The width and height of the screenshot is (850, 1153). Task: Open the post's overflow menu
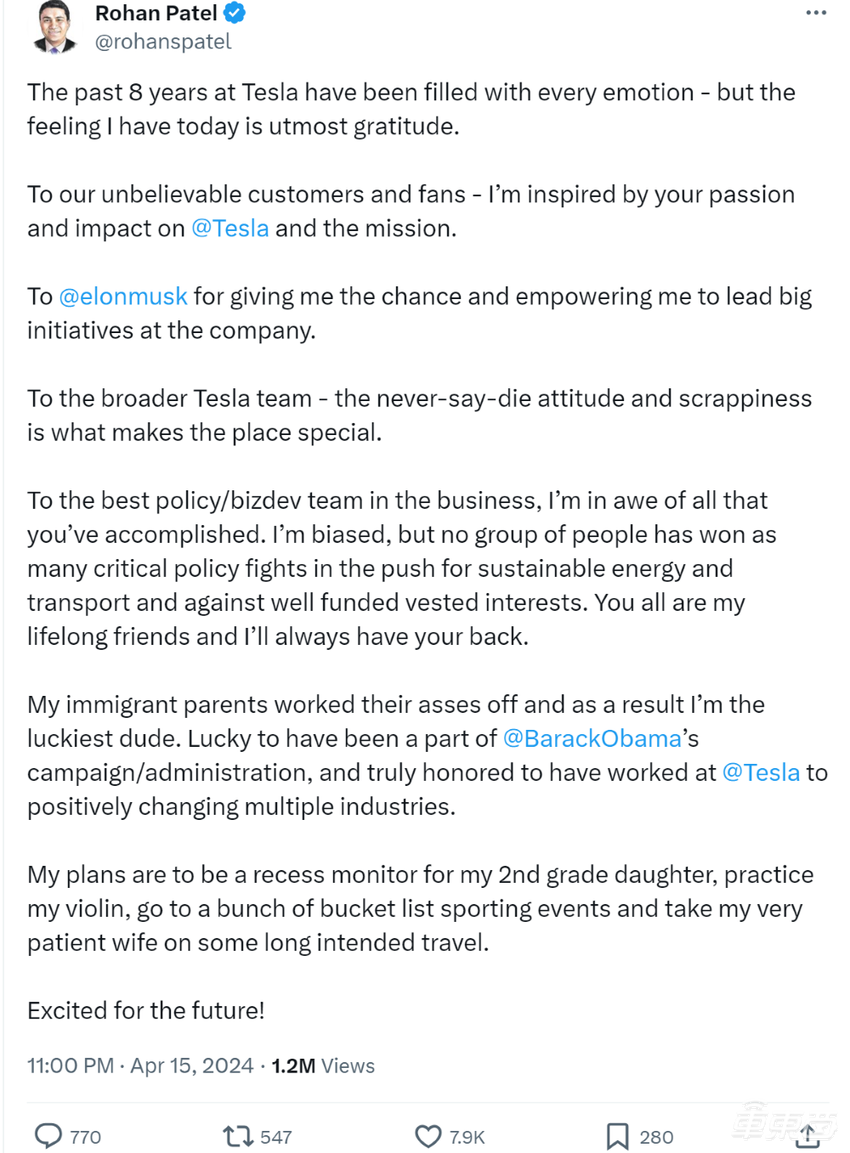[x=816, y=13]
